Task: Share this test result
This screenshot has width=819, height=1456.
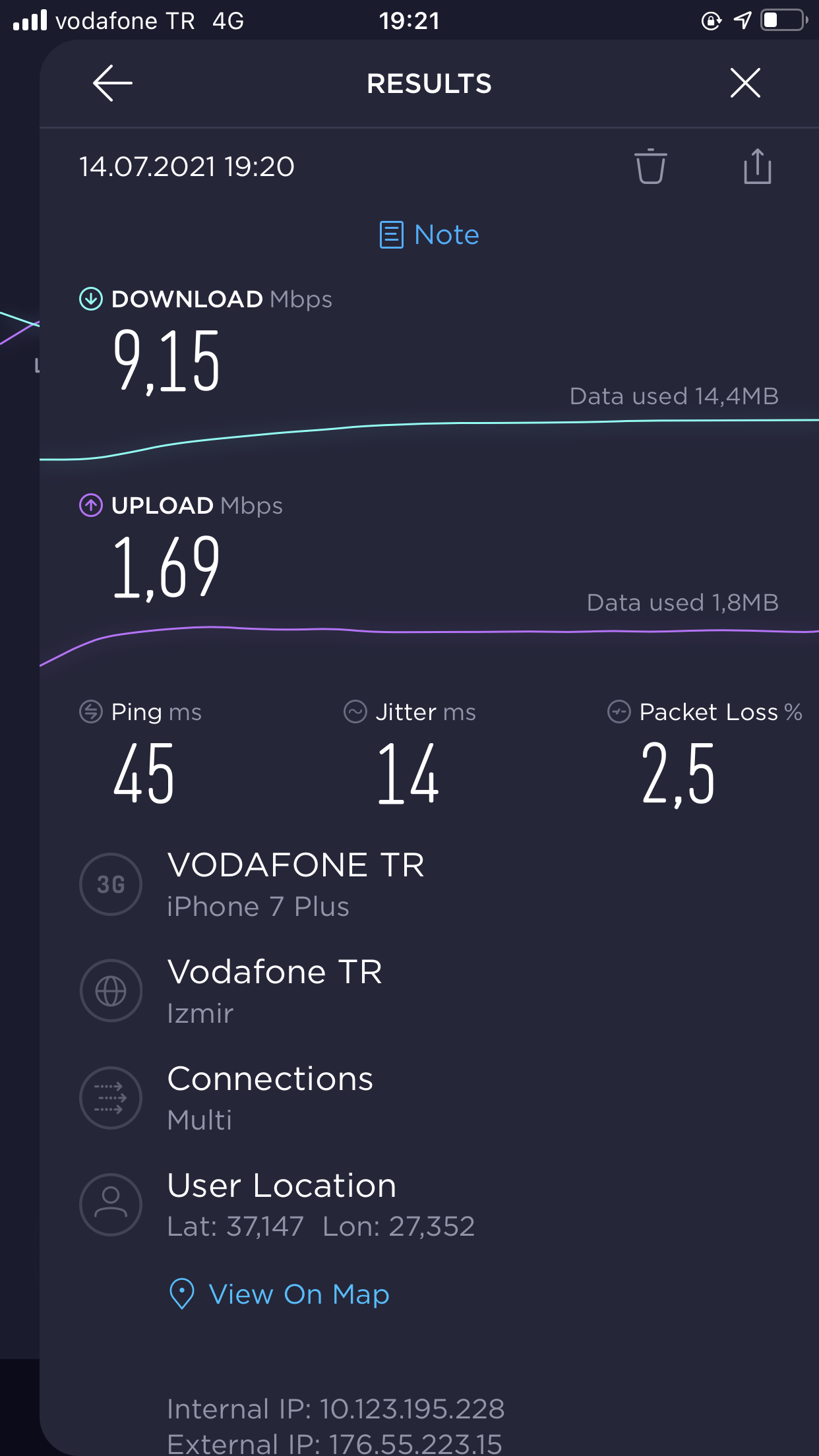Action: [757, 166]
